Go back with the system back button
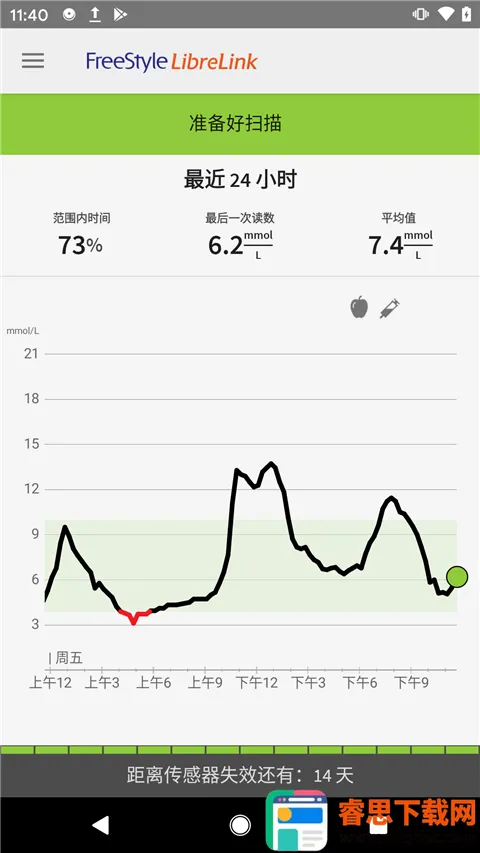The image size is (480, 853). coord(101,825)
